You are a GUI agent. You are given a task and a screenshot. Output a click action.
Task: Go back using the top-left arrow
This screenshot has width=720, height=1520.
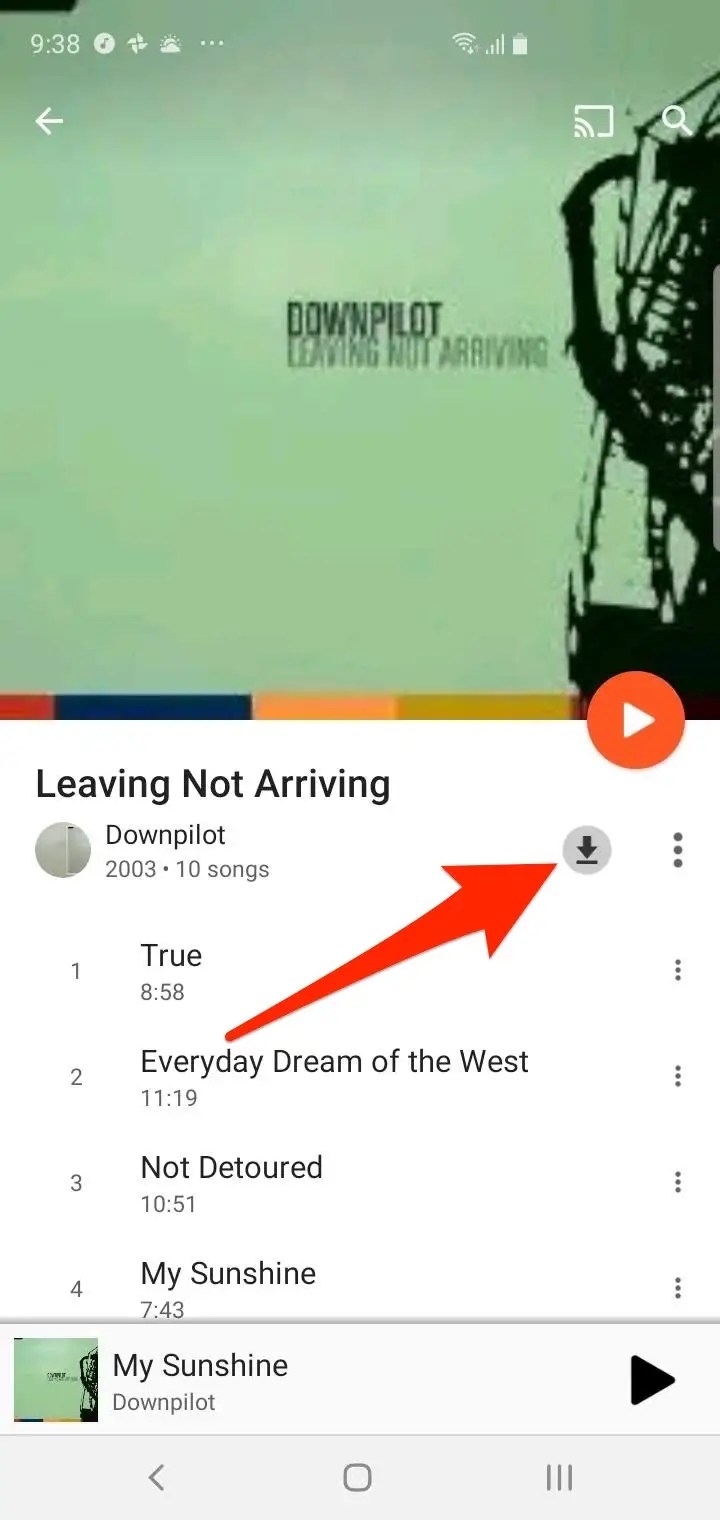[49, 121]
